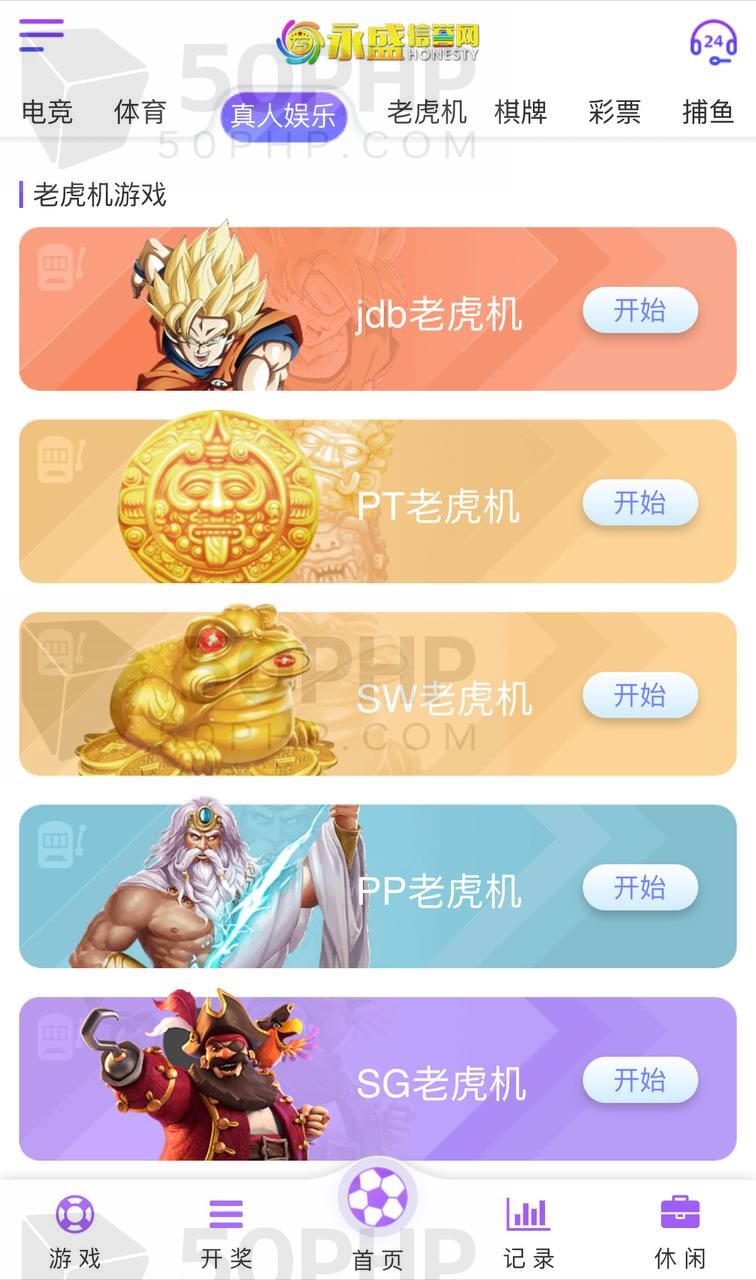Switch to the 彩票 tab
756x1280 pixels.
(x=614, y=112)
